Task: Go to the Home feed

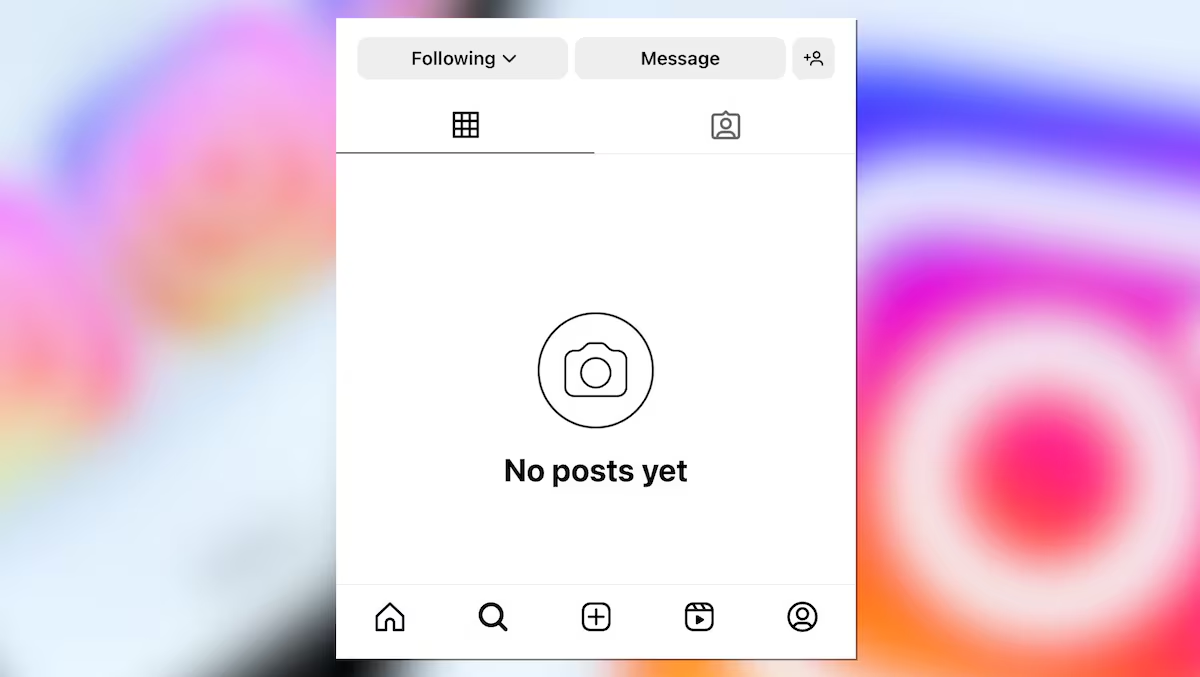Action: [x=390, y=617]
